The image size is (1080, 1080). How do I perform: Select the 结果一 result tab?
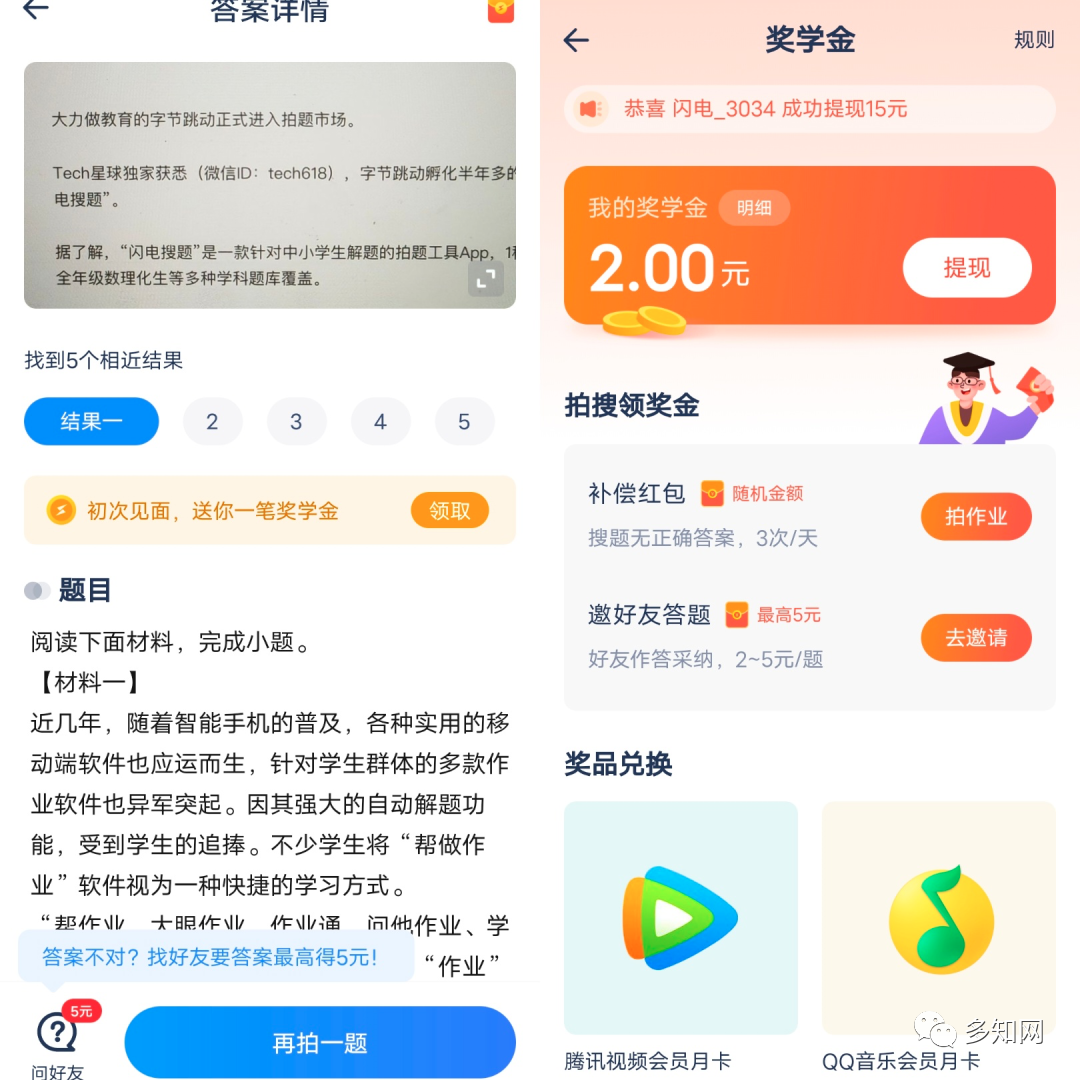[x=91, y=421]
